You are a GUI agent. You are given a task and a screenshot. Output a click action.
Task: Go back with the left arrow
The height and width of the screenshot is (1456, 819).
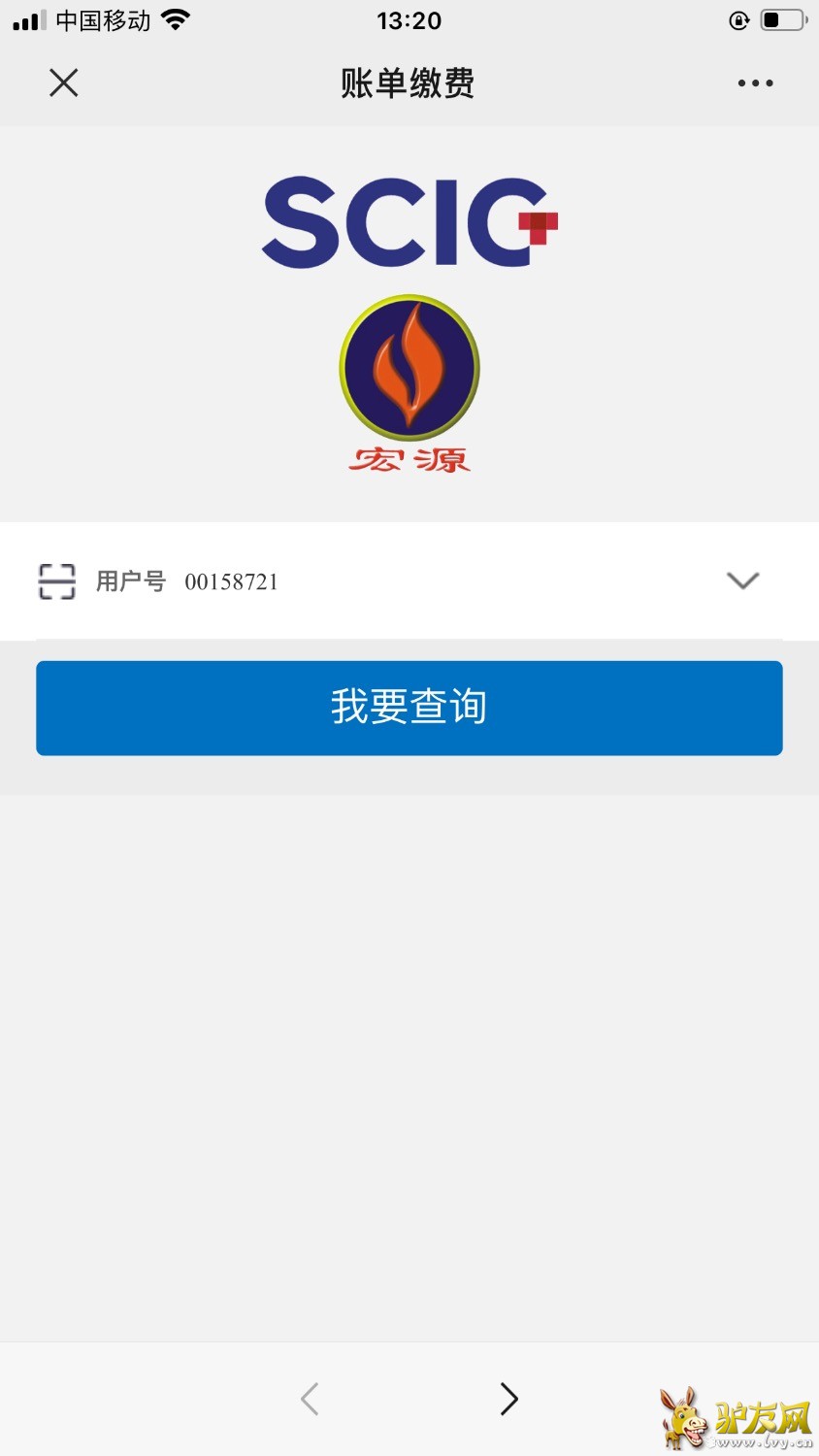310,1399
